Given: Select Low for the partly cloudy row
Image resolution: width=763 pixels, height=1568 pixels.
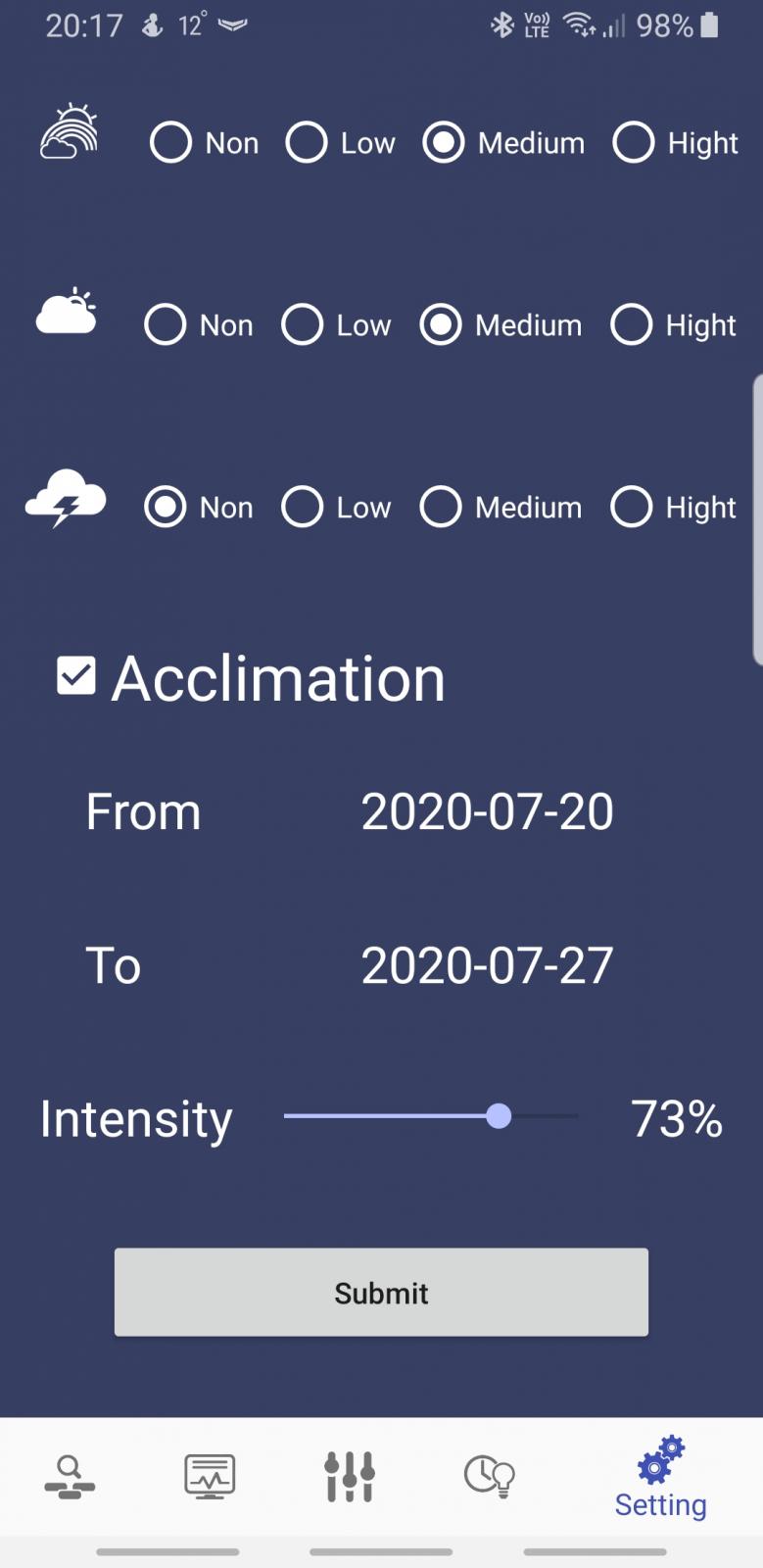Looking at the screenshot, I should click(302, 324).
